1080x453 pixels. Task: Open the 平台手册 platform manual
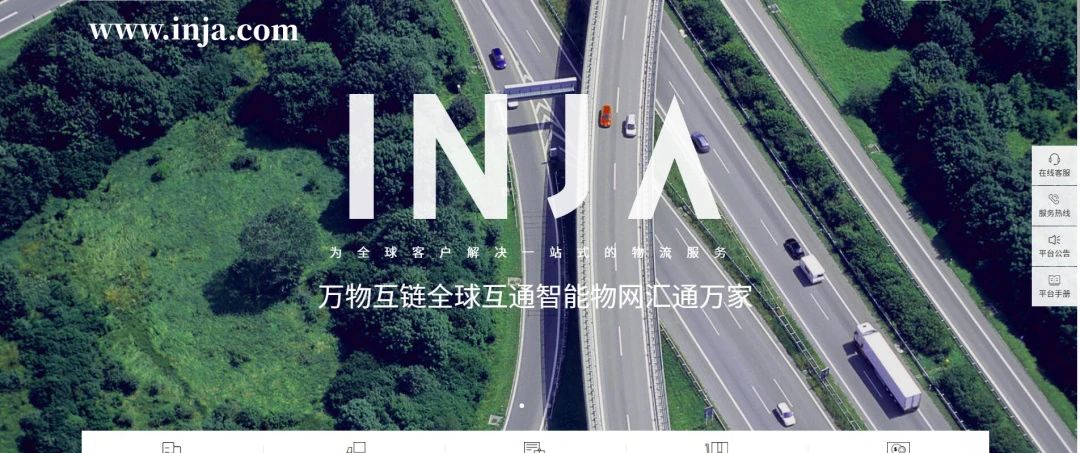pyautogui.click(x=1054, y=285)
